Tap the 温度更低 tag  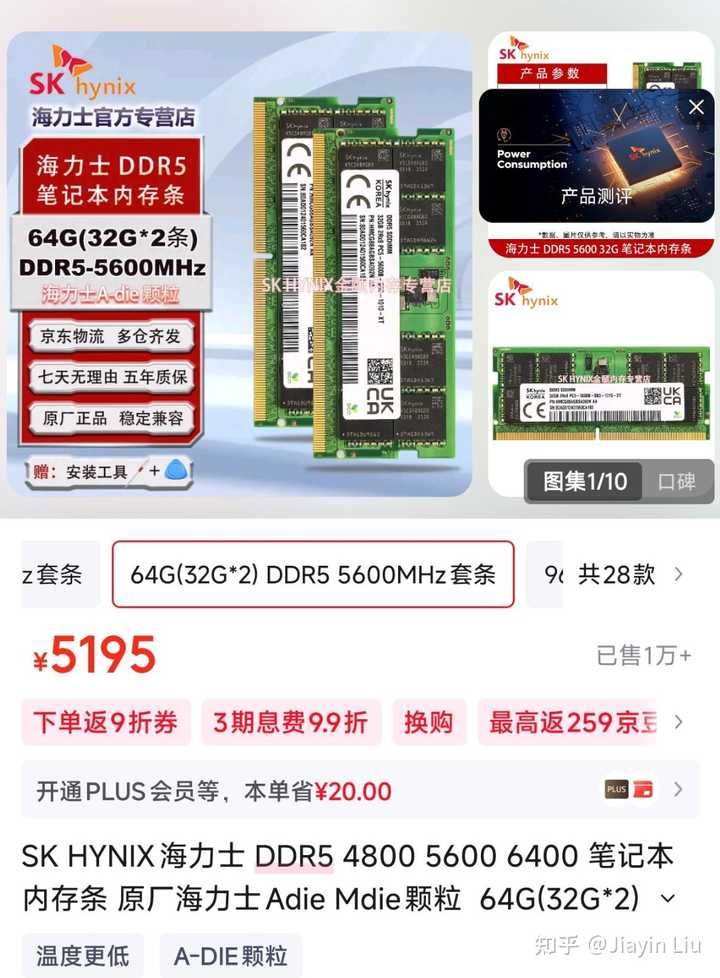click(82, 955)
